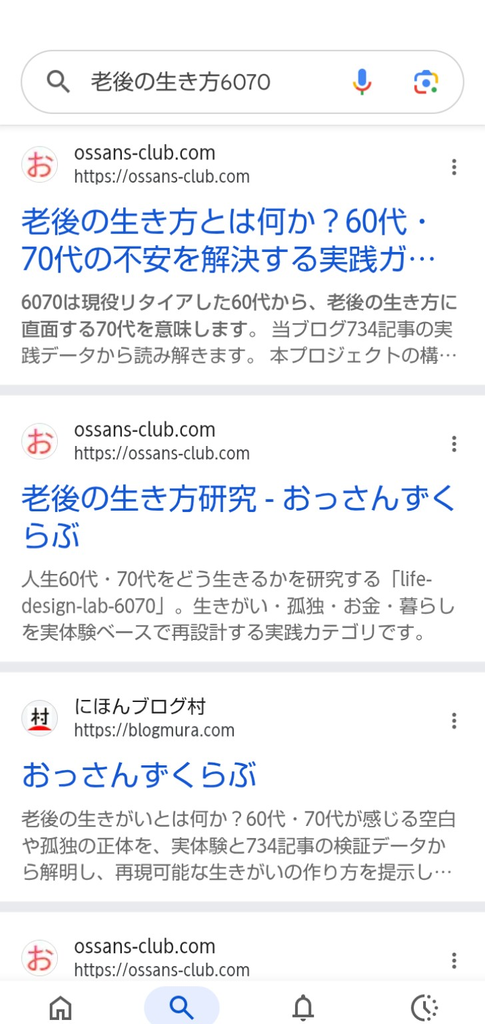Screen dimensions: 485x1024
Task: Open the notifications bell tab
Action: pyautogui.click(x=303, y=1007)
